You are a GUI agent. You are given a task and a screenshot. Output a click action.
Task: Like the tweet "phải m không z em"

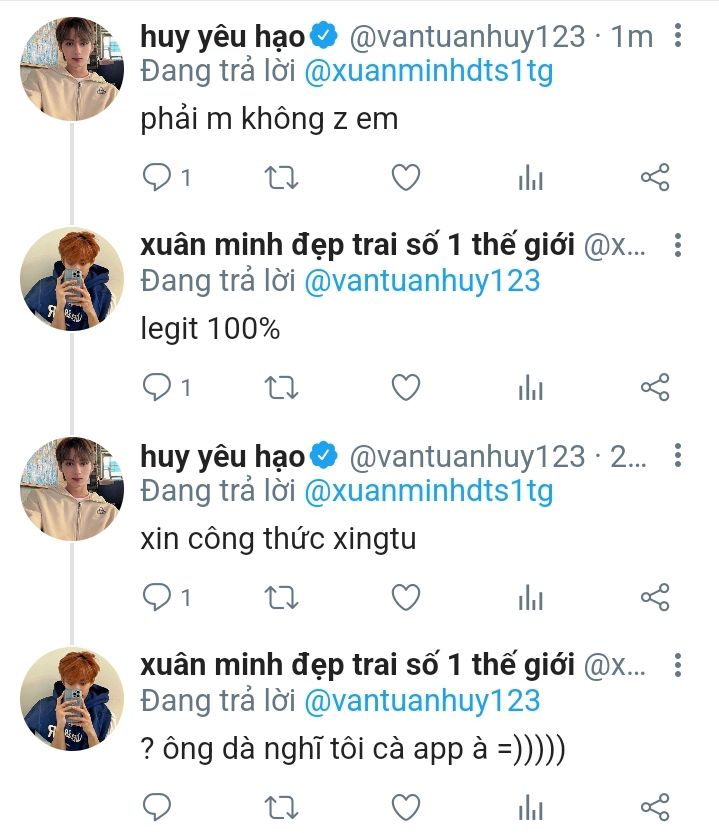tap(404, 178)
